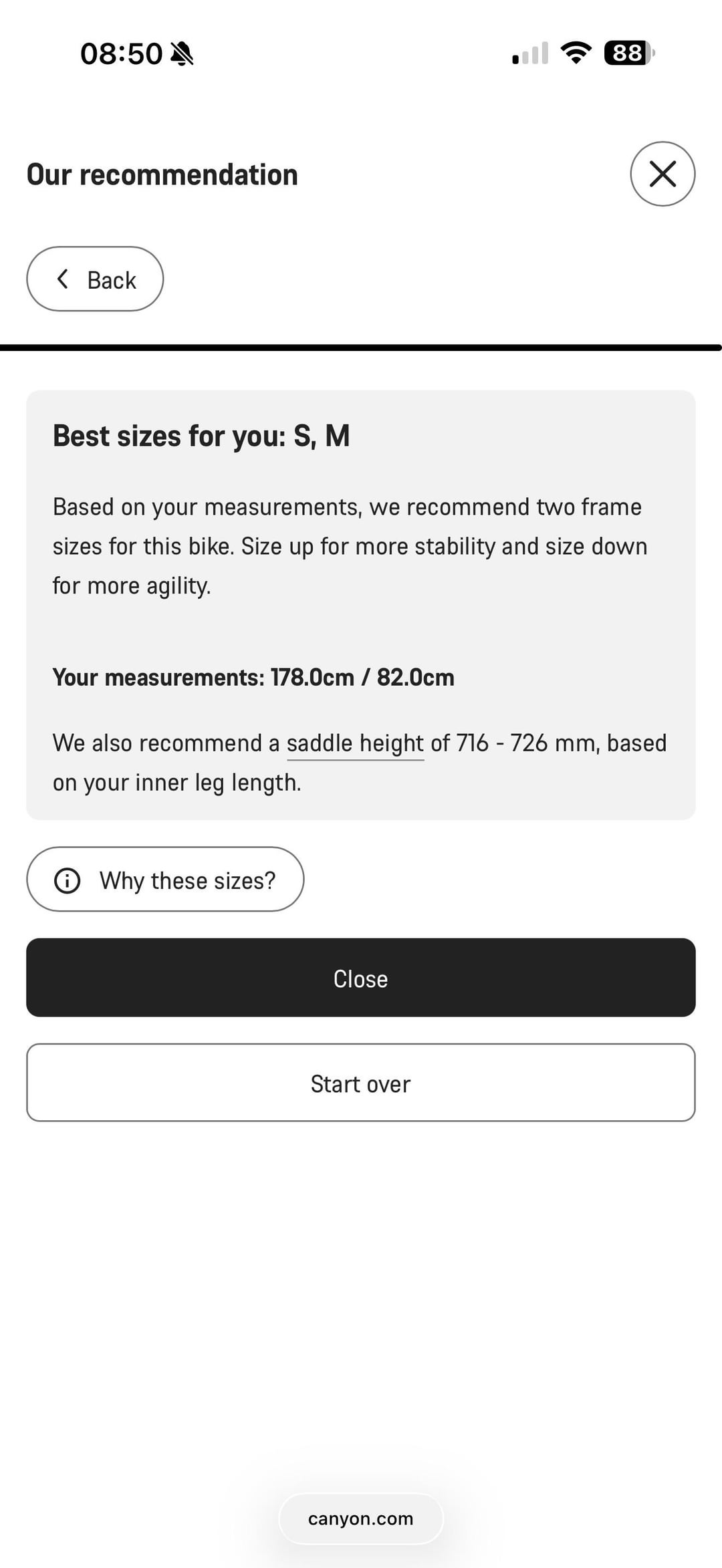Screen dimensions: 722x1568
Task: Open the saddle height link
Action: [x=355, y=743]
